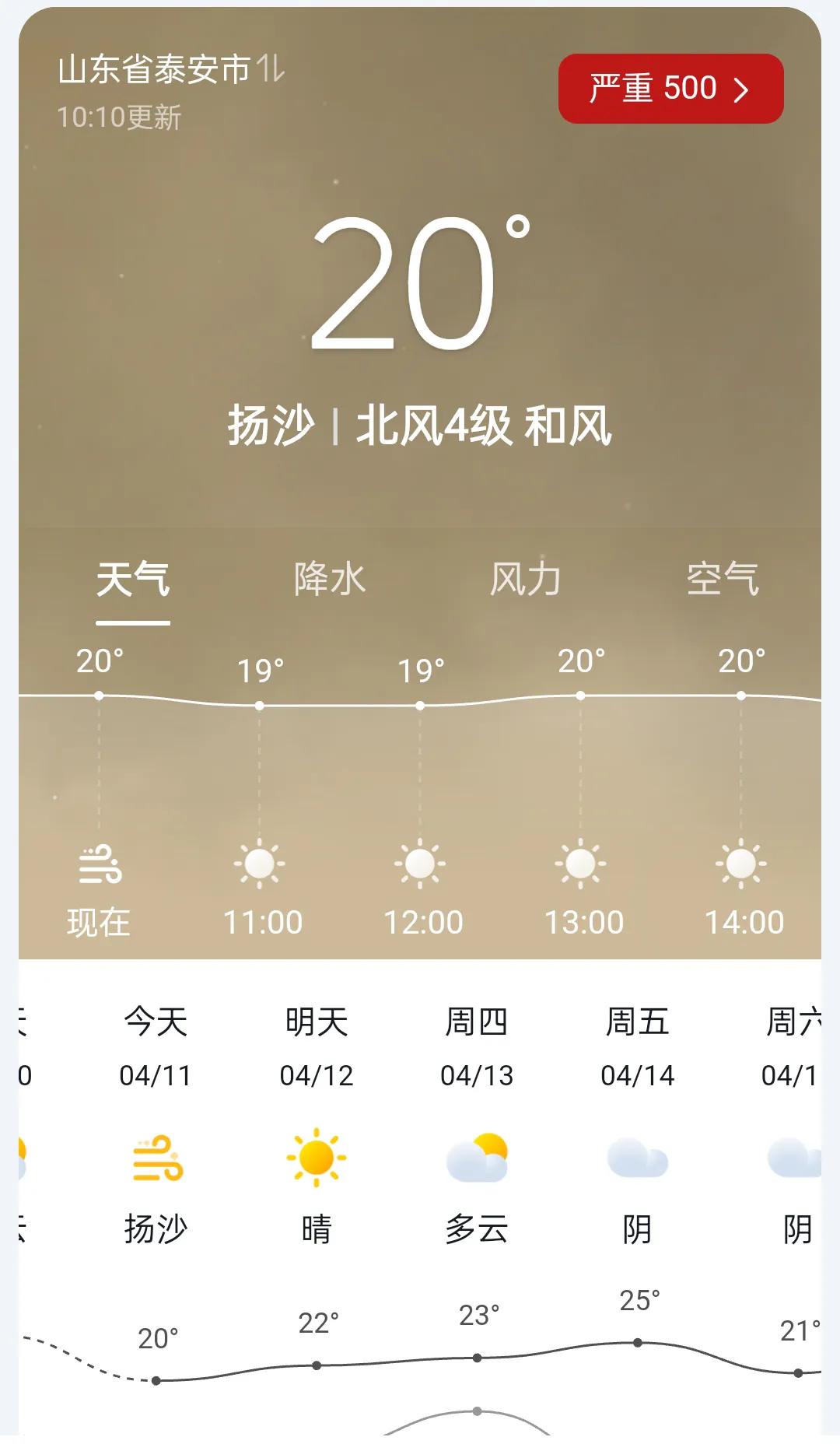Click the 20° point on the hourly temperature curve

point(98,695)
